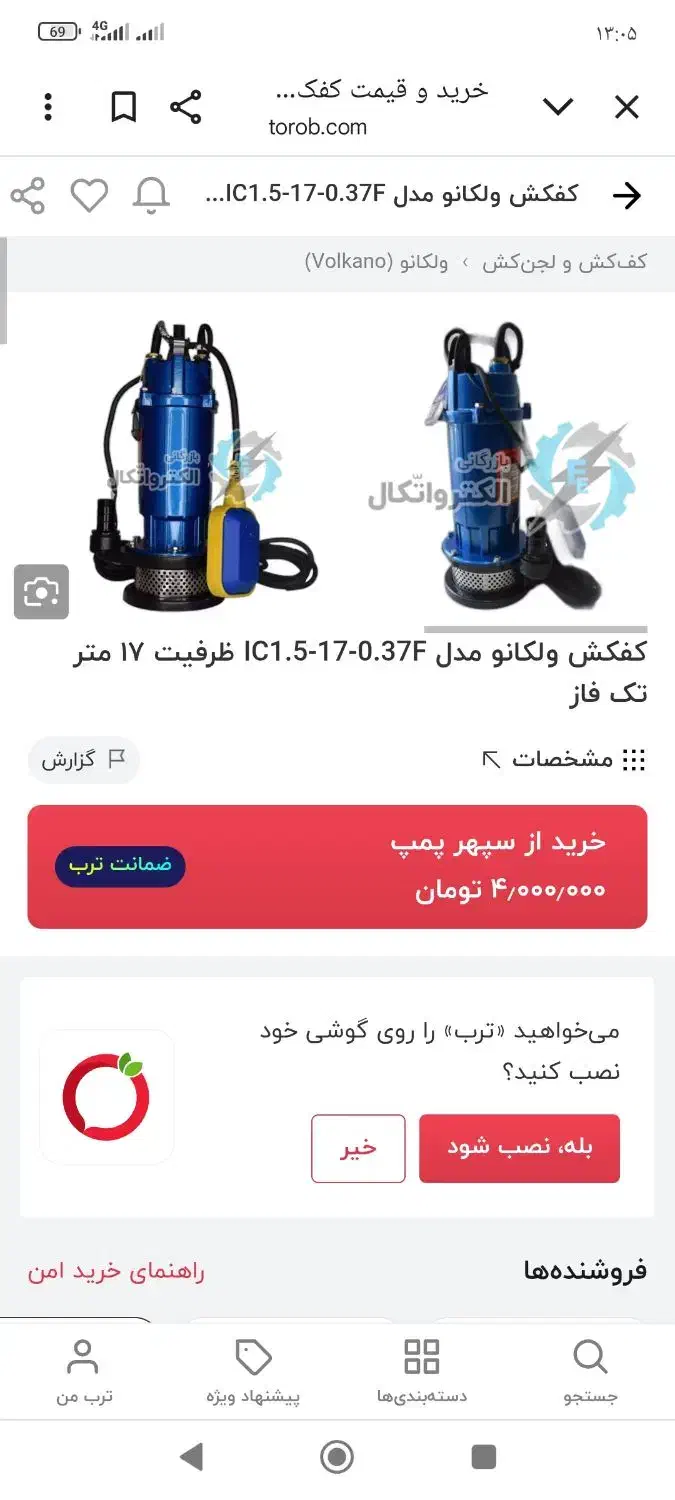This screenshot has height=1500, width=675.
Task: Report the product via گزارش
Action: point(83,760)
